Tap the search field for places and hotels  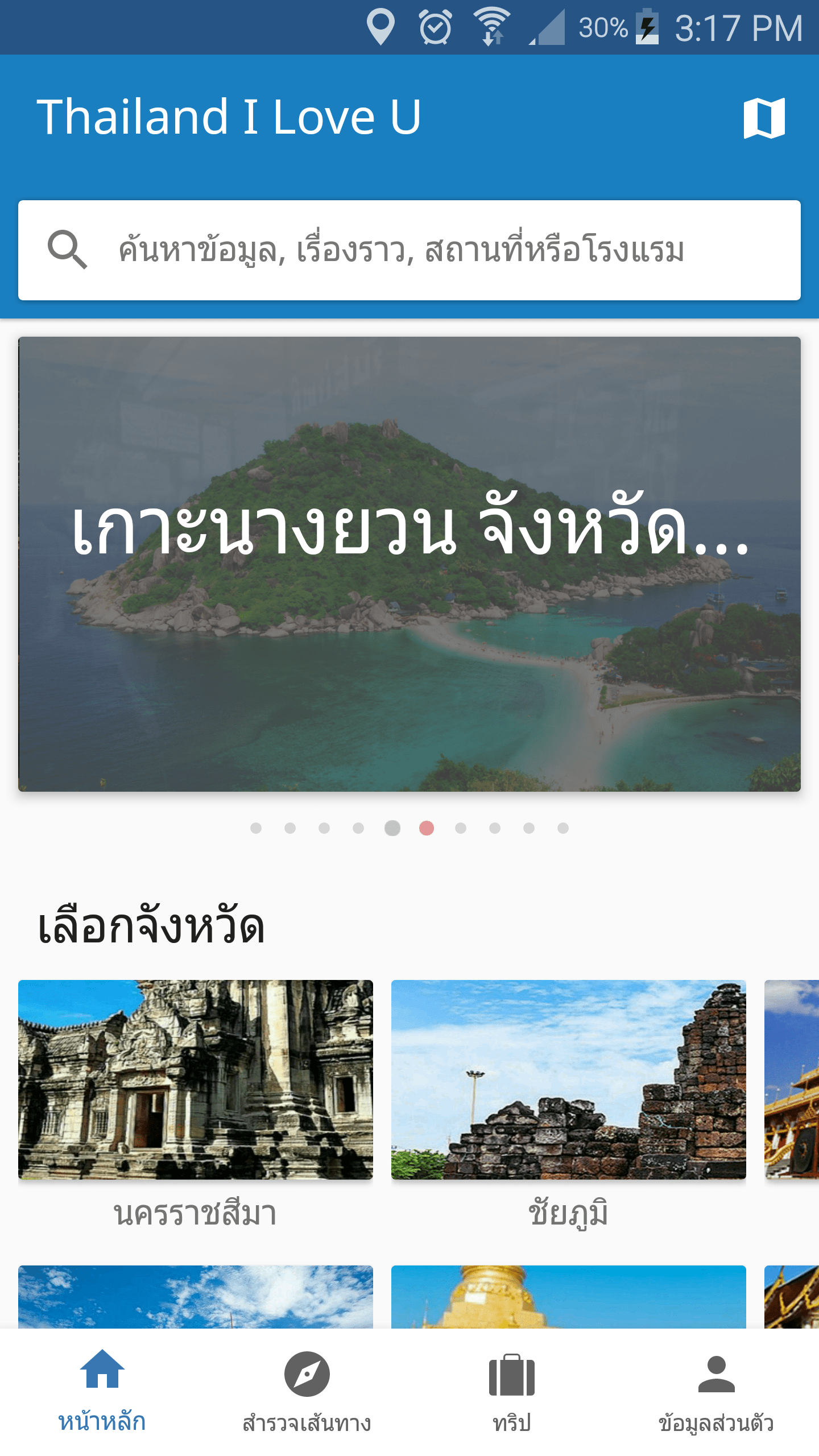(409, 250)
